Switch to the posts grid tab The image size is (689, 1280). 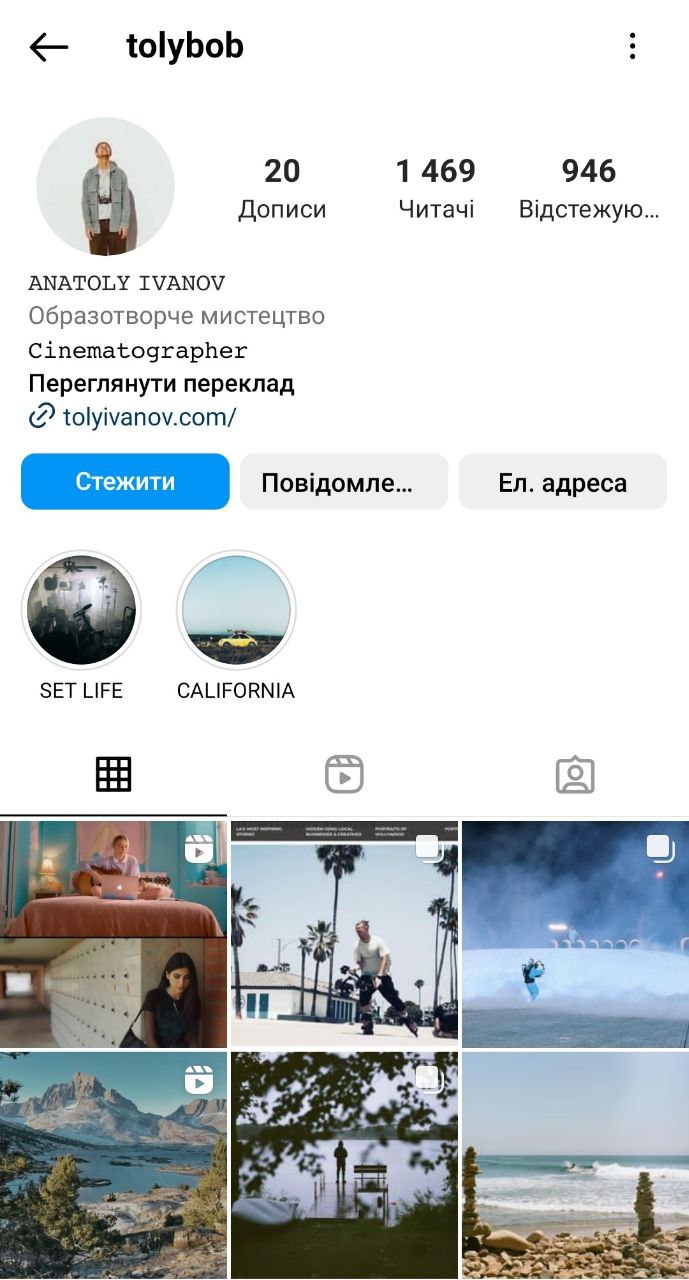(x=113, y=775)
